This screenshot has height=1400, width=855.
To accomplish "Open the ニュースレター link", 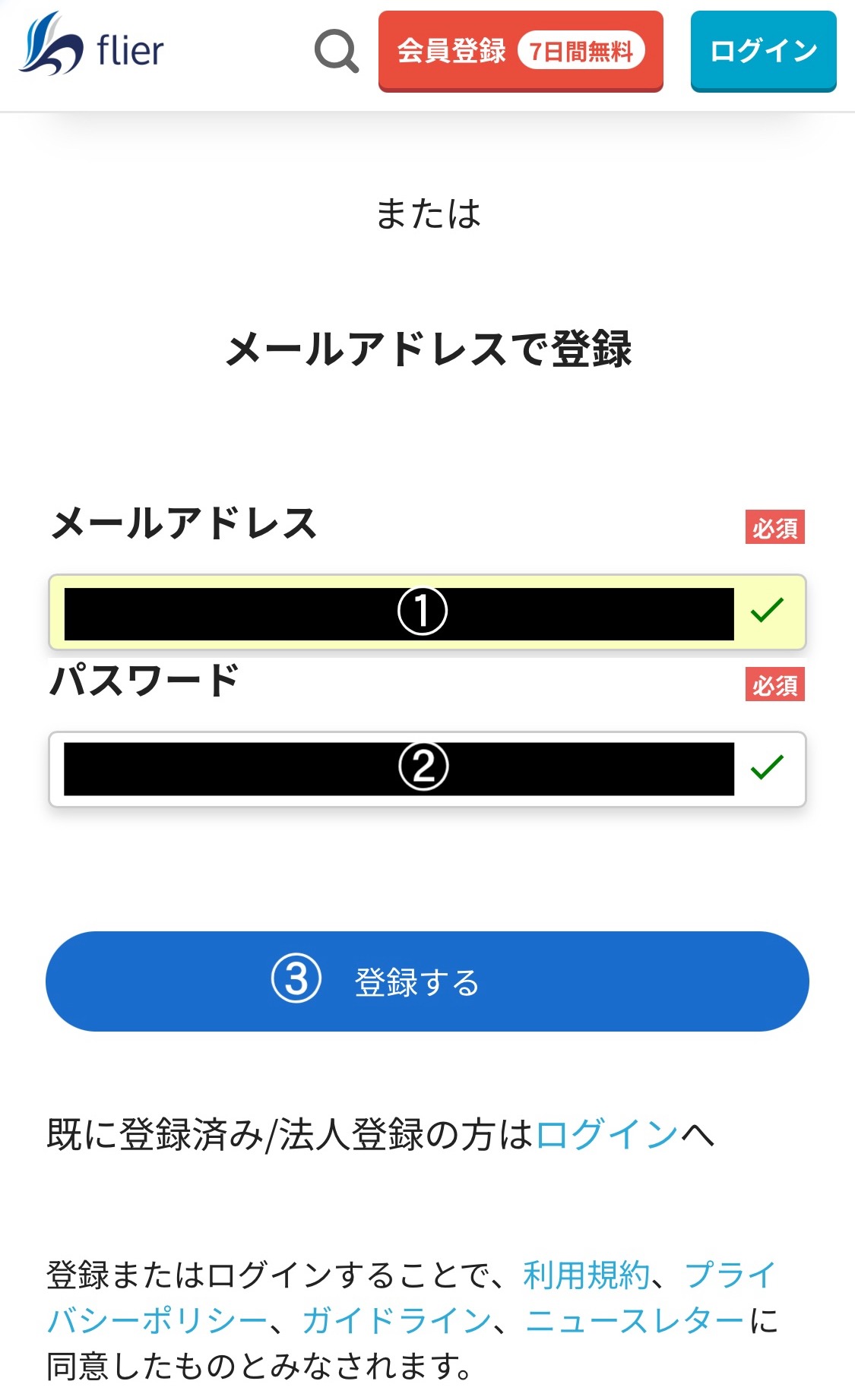I will coord(635,1320).
